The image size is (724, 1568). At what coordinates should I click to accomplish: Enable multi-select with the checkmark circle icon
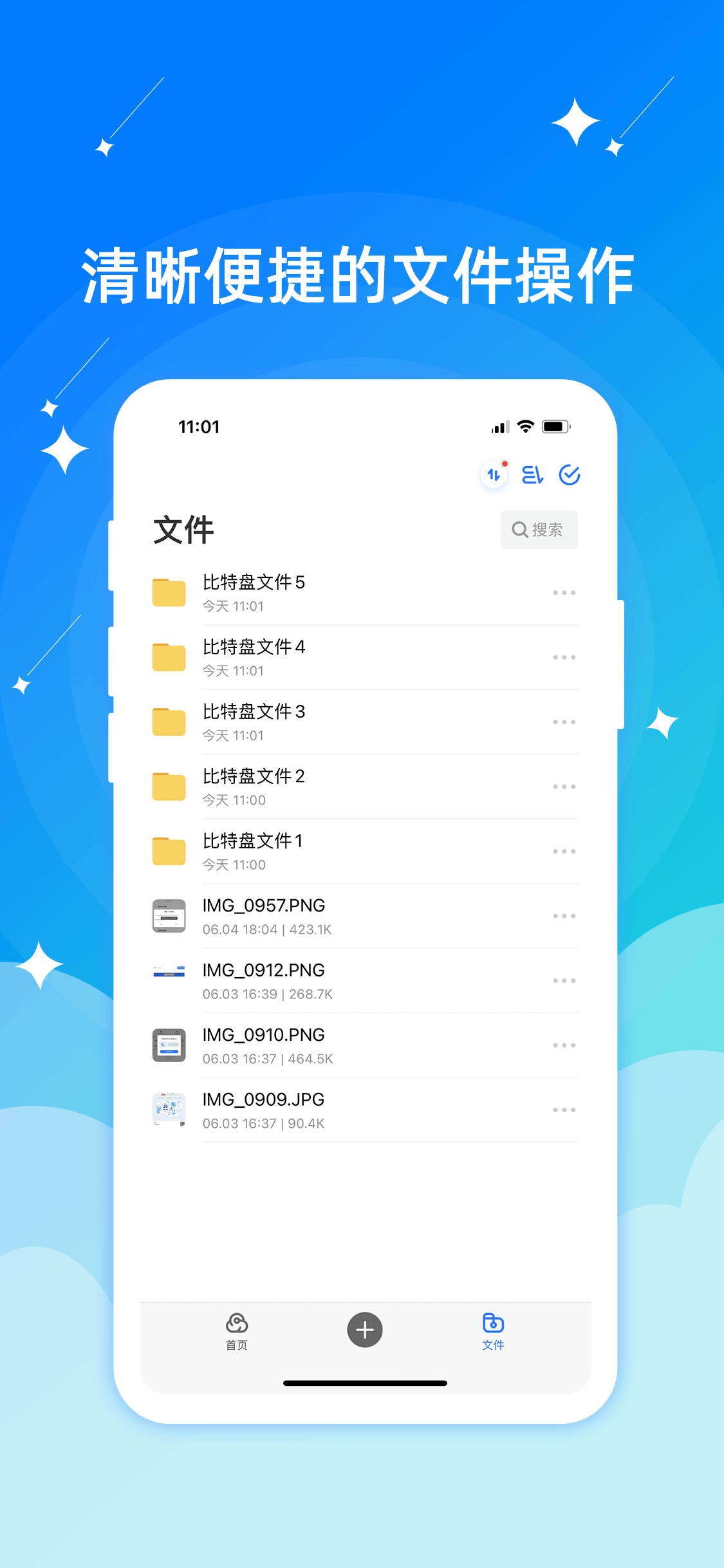coord(570,474)
